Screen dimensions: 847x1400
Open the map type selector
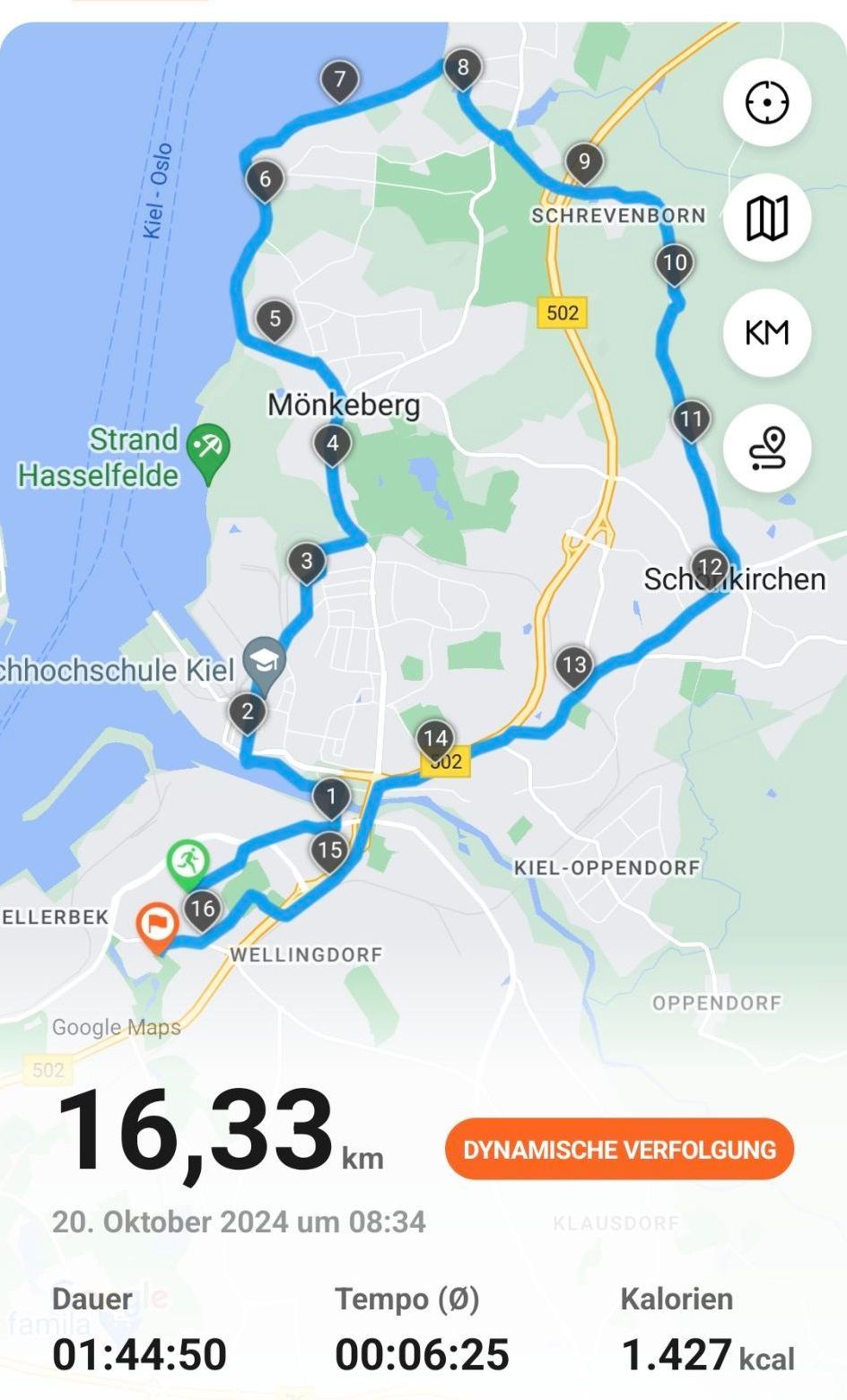[x=767, y=217]
